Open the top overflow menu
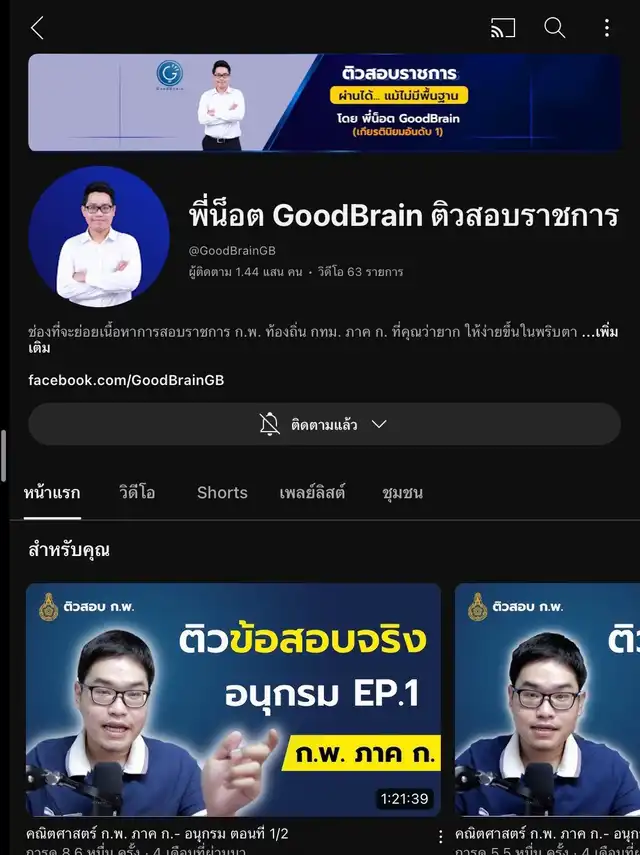Screen dimensions: 640x855 (x=606, y=28)
